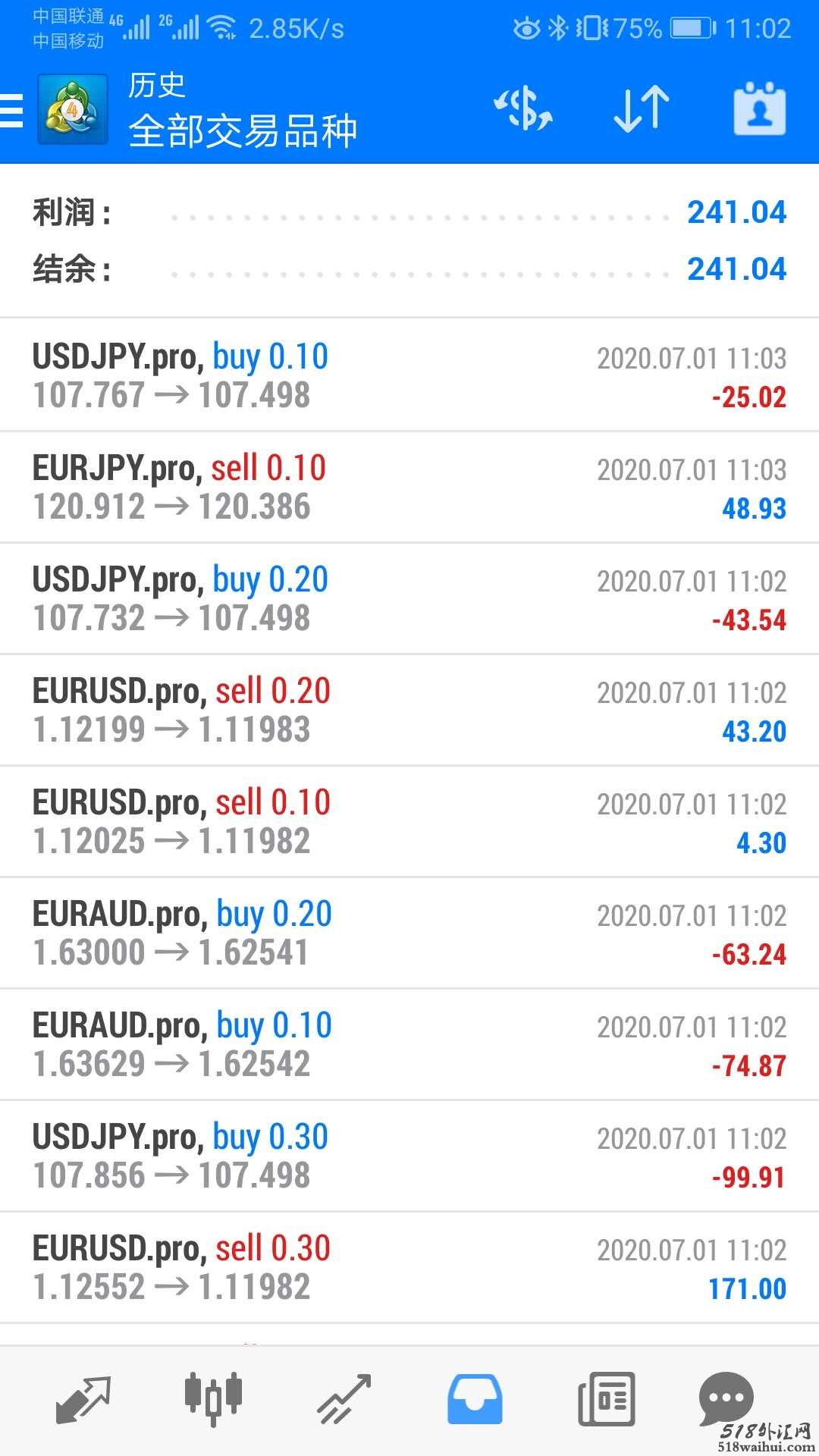This screenshot has width=819, height=1456.
Task: Open the News tab
Action: (606, 1399)
